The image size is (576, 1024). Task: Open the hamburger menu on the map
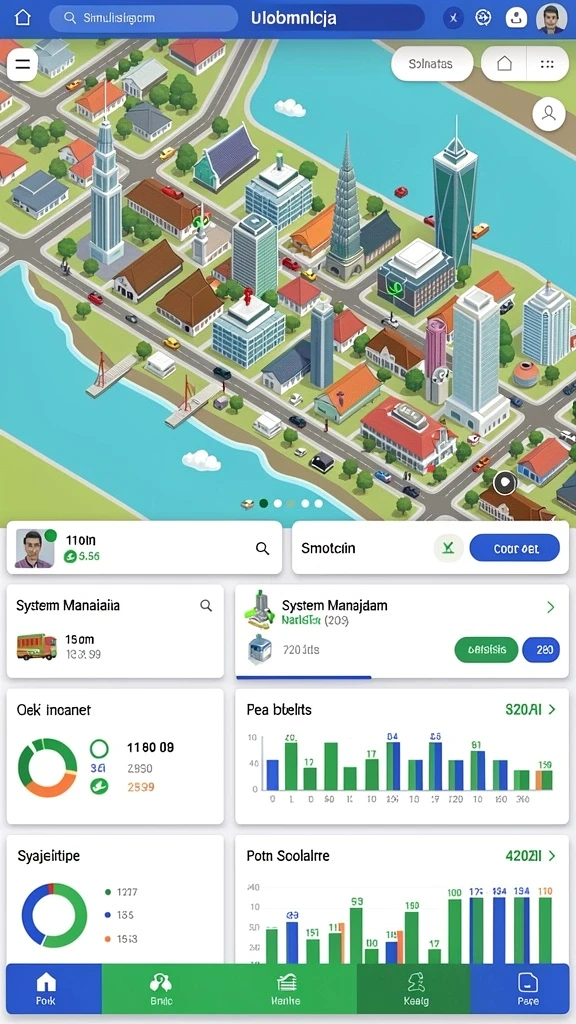click(22, 64)
